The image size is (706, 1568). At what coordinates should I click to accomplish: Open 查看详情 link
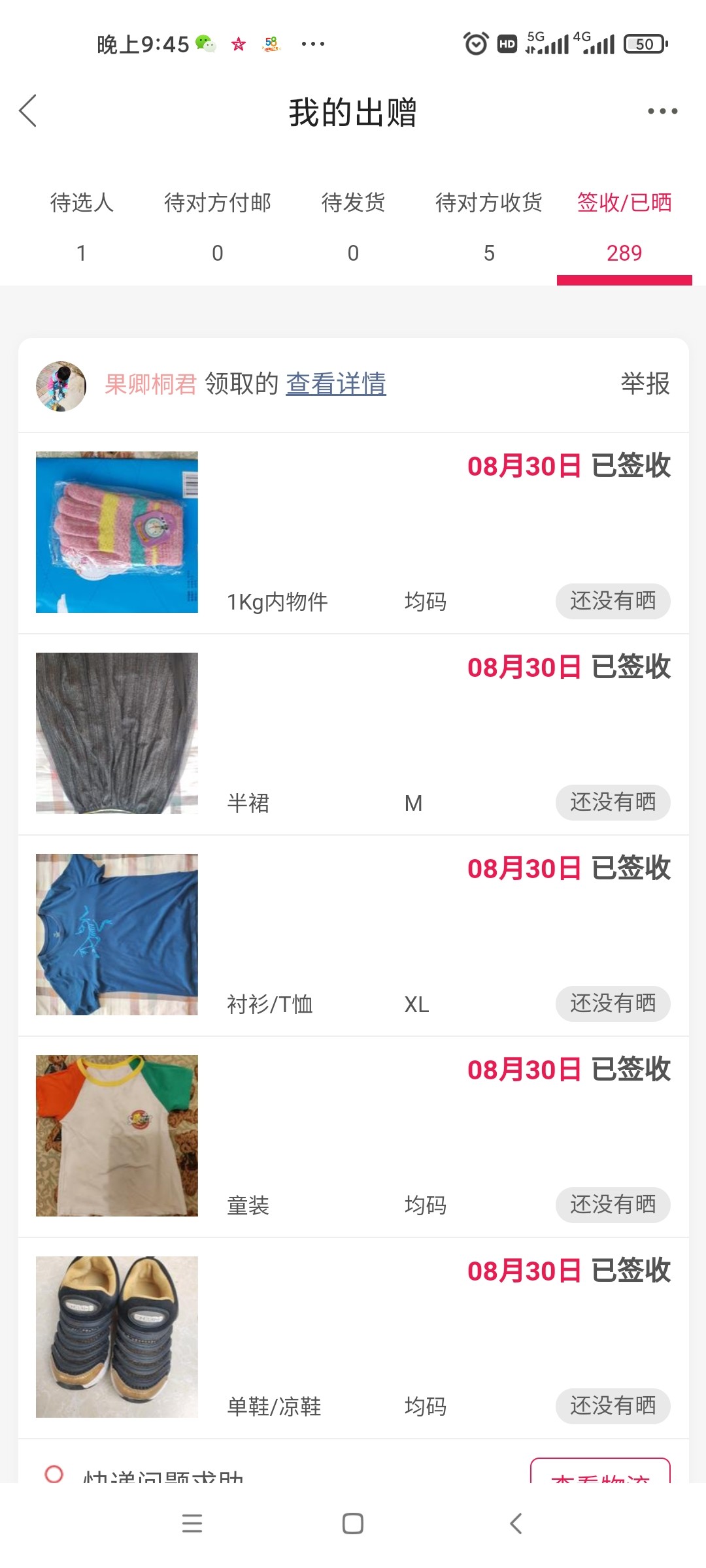[336, 384]
